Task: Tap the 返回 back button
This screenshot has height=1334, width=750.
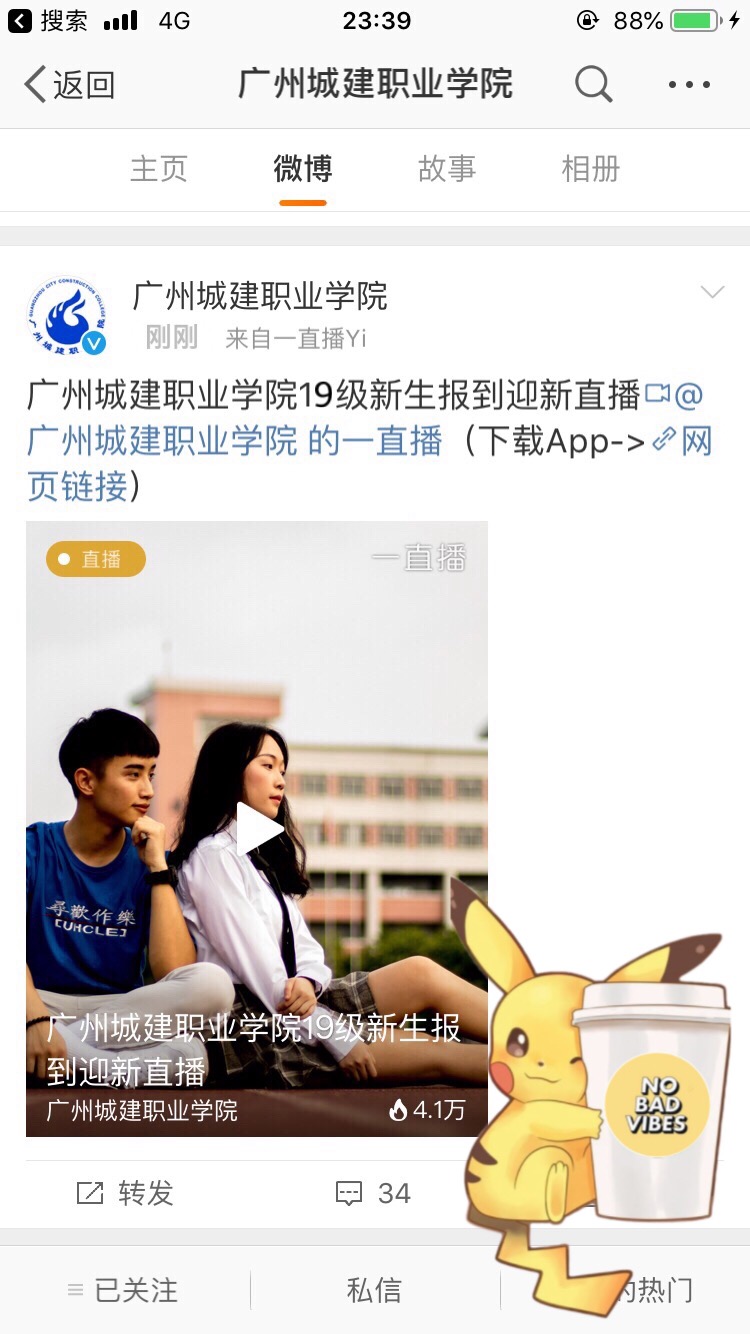Action: tap(68, 85)
